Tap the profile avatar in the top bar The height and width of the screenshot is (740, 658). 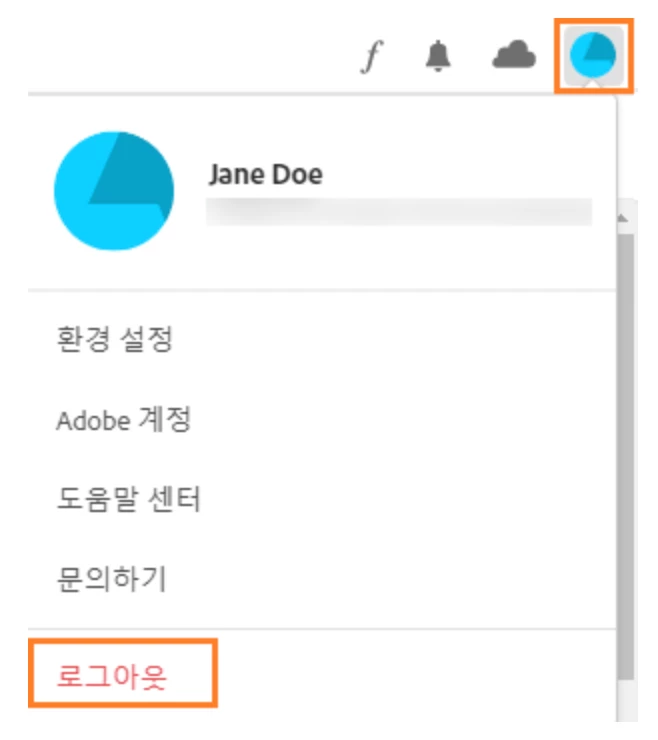point(593,58)
